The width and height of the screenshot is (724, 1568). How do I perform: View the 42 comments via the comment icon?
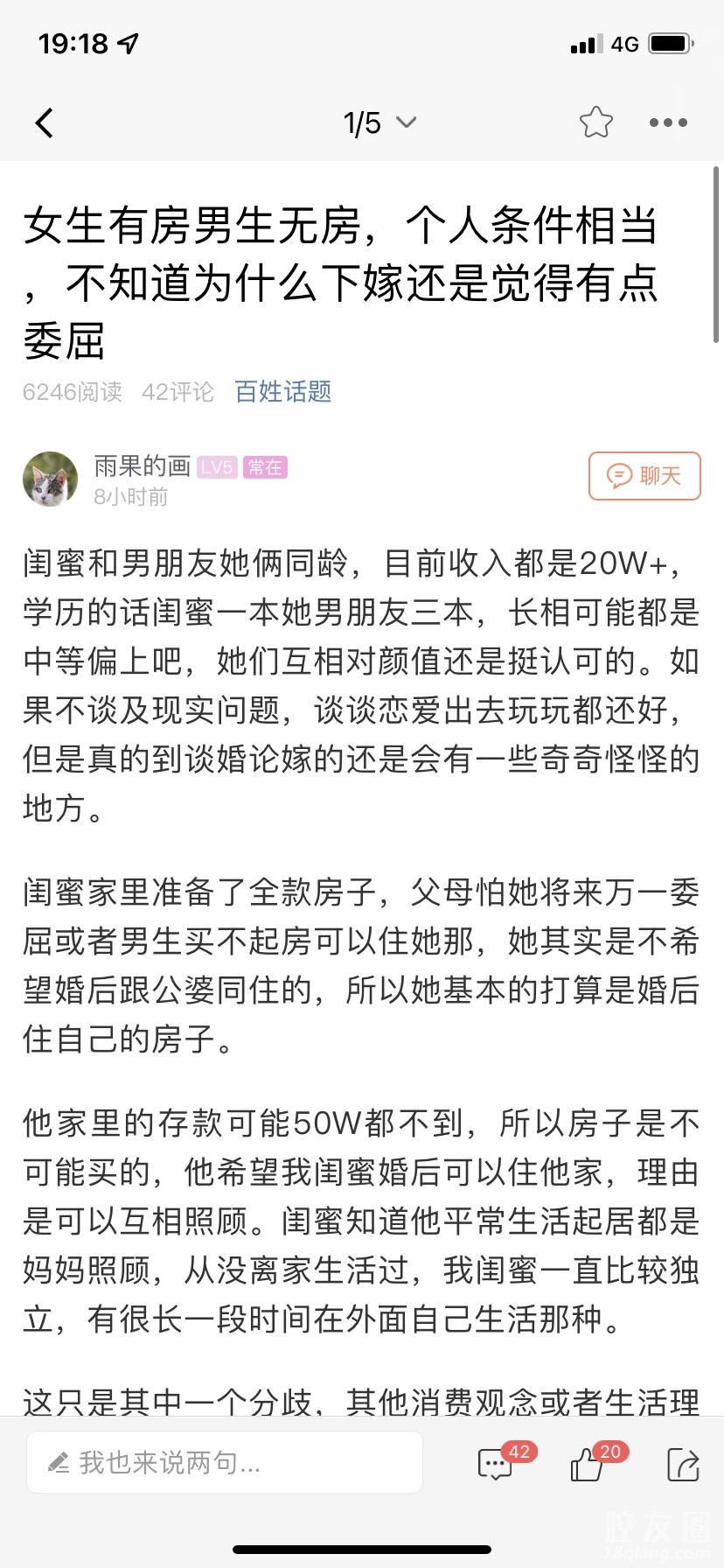496,1464
